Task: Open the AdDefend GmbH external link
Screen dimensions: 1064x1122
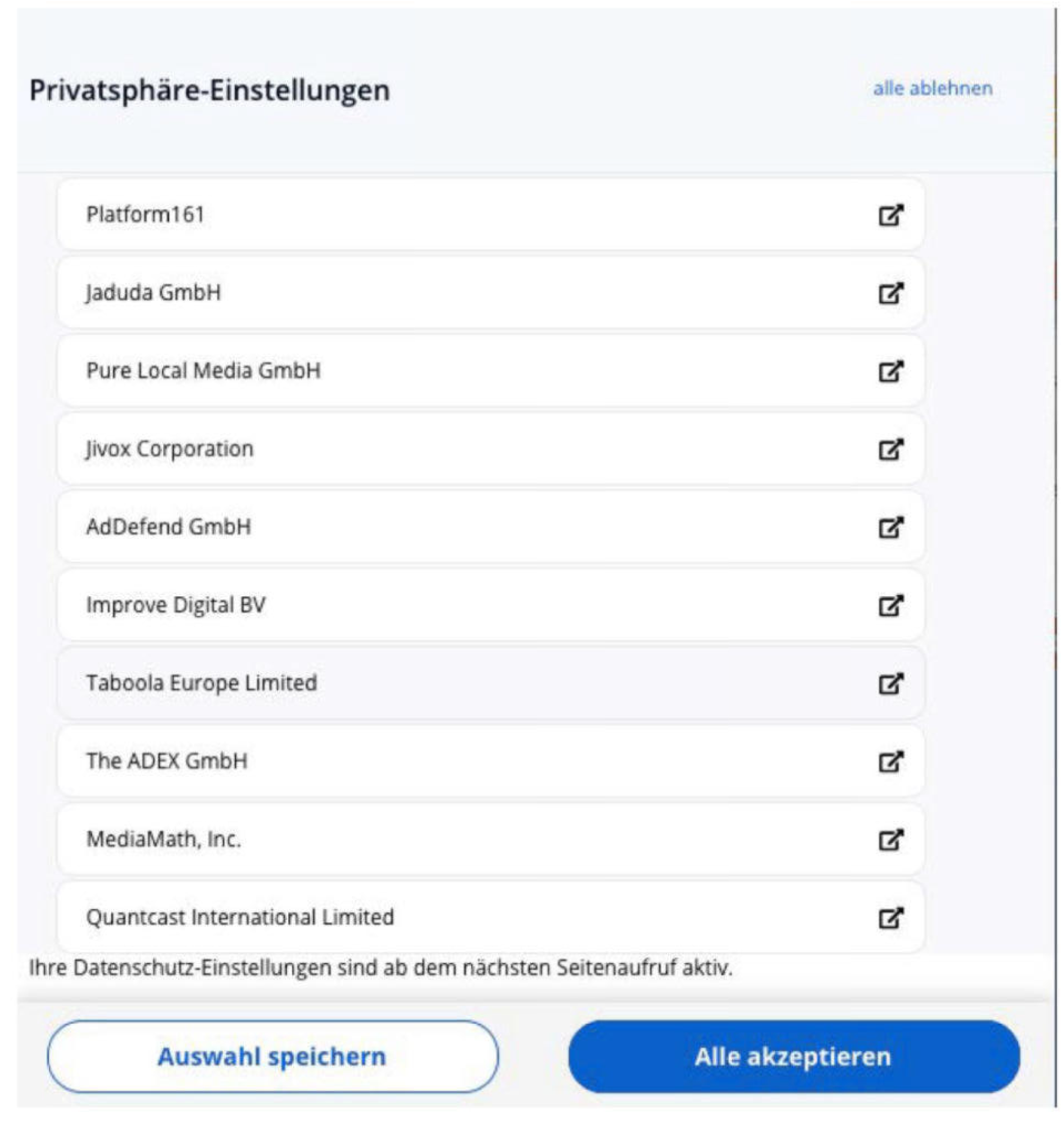Action: 890,527
